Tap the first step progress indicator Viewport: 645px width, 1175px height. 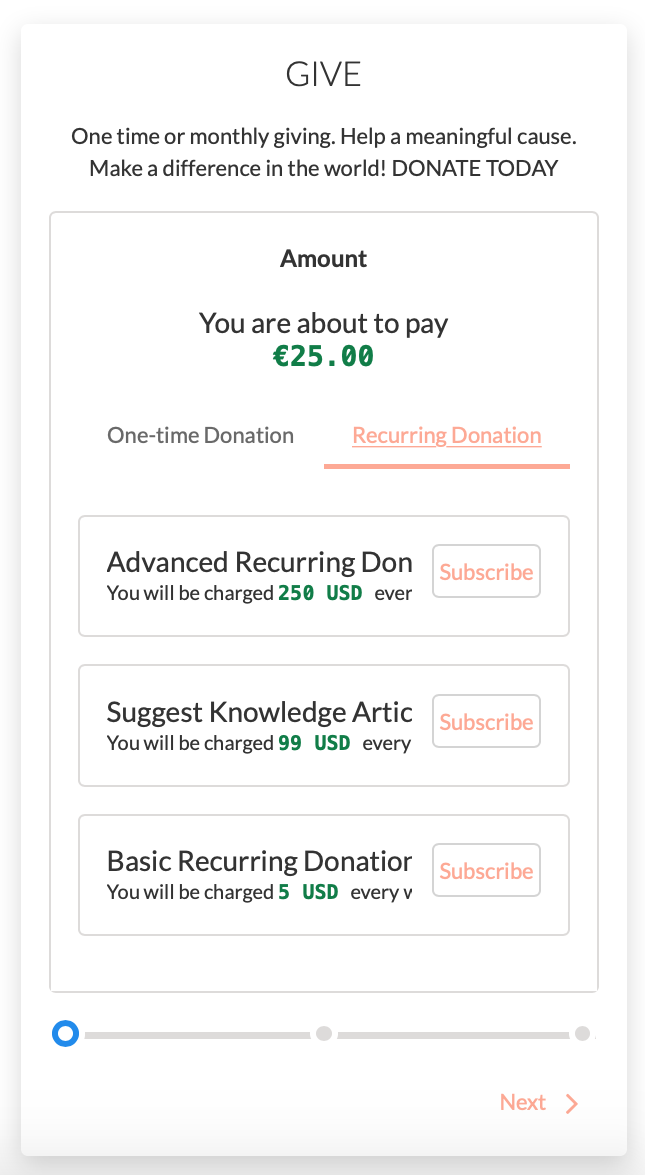click(x=65, y=1034)
